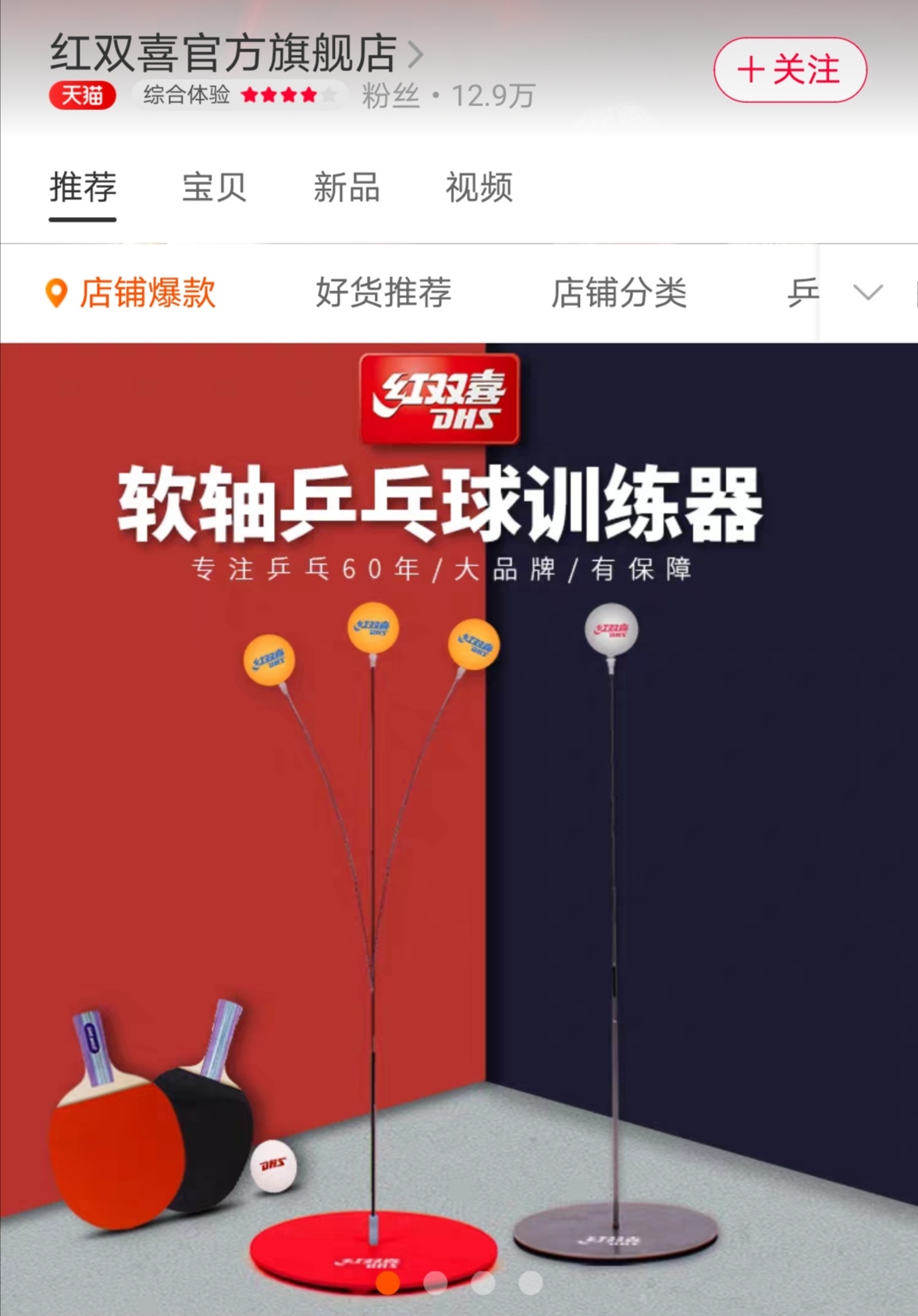Expand the section list dropdown arrow
918x1316 pixels.
pos(867,293)
